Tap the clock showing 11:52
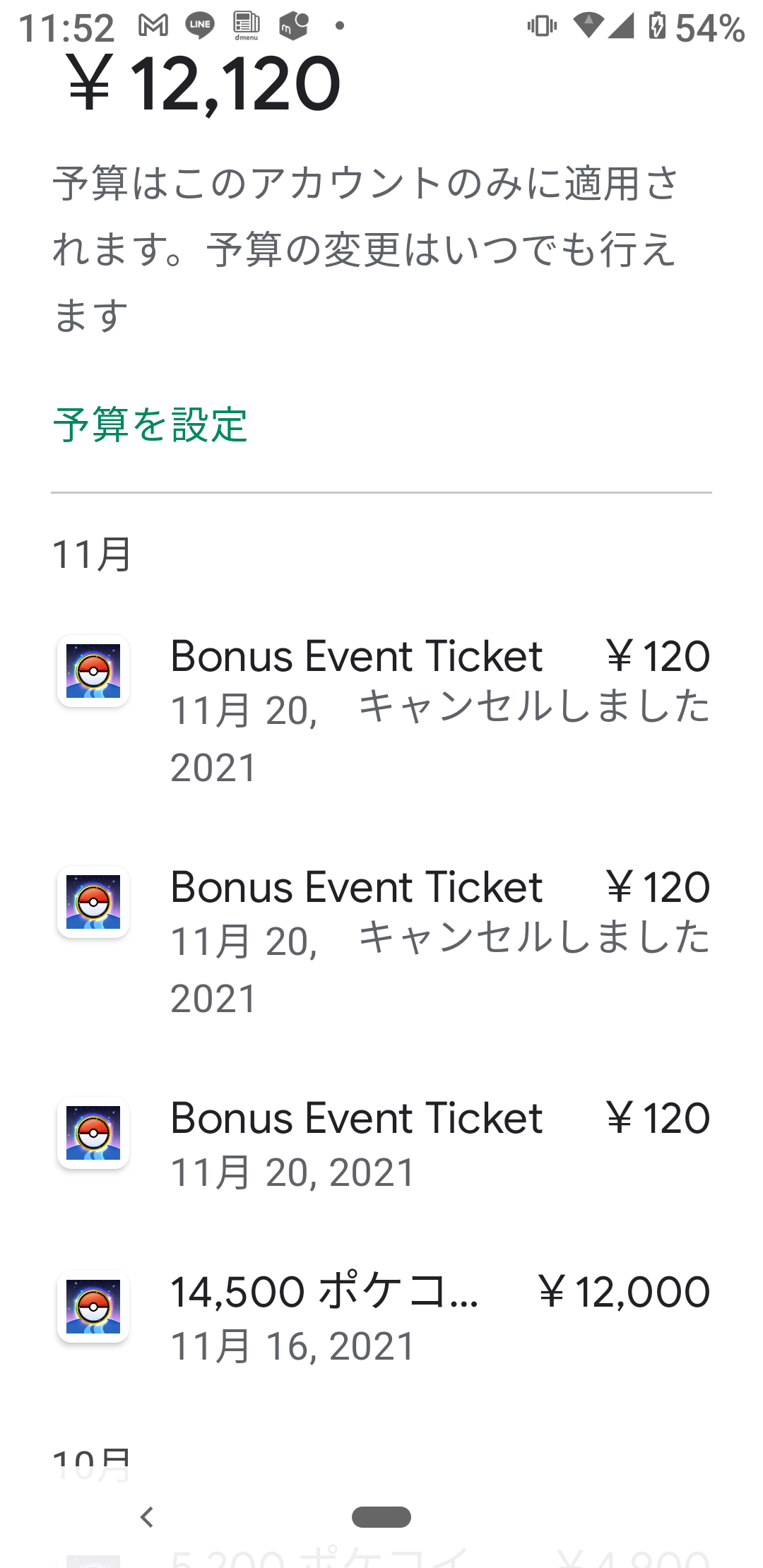Screen dimensions: 763x1568 (67, 27)
